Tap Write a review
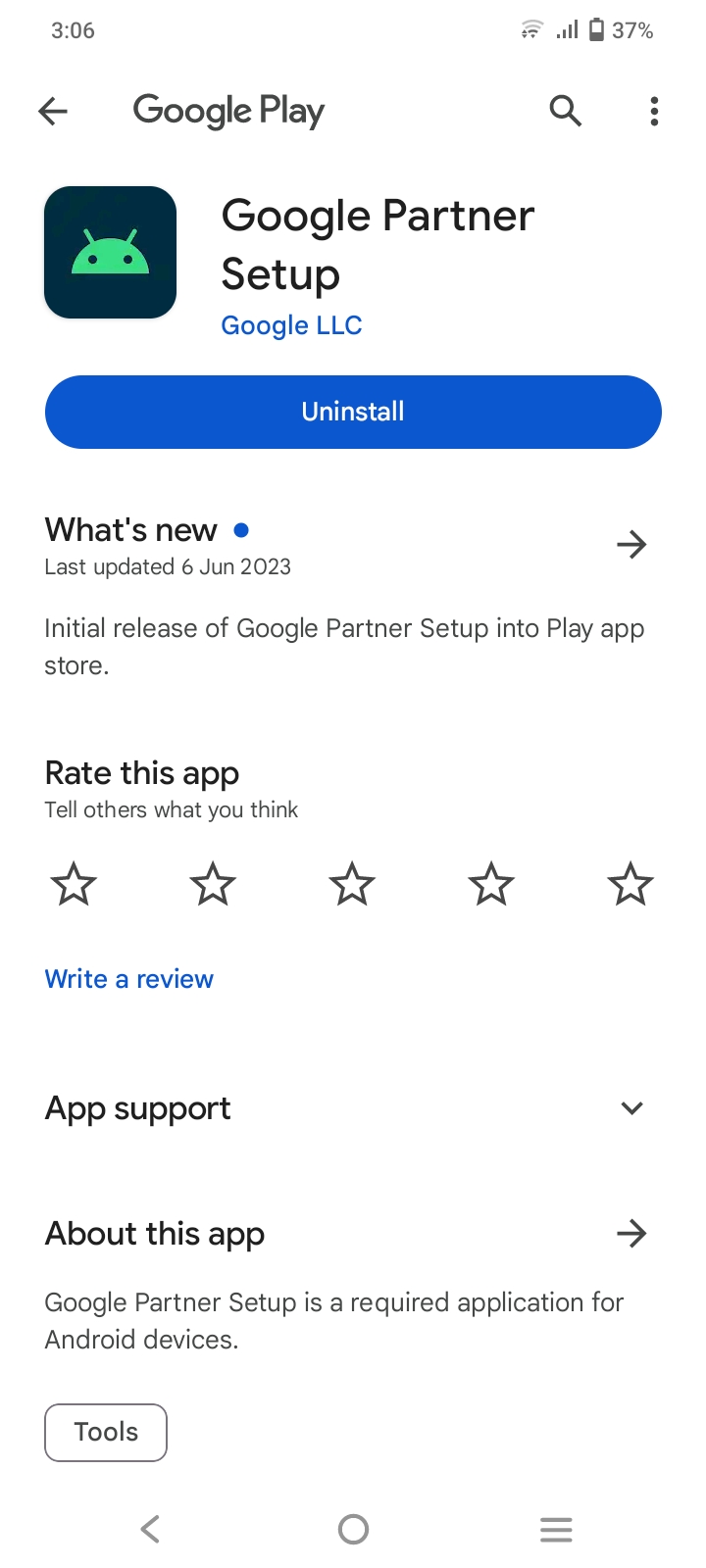 (129, 979)
